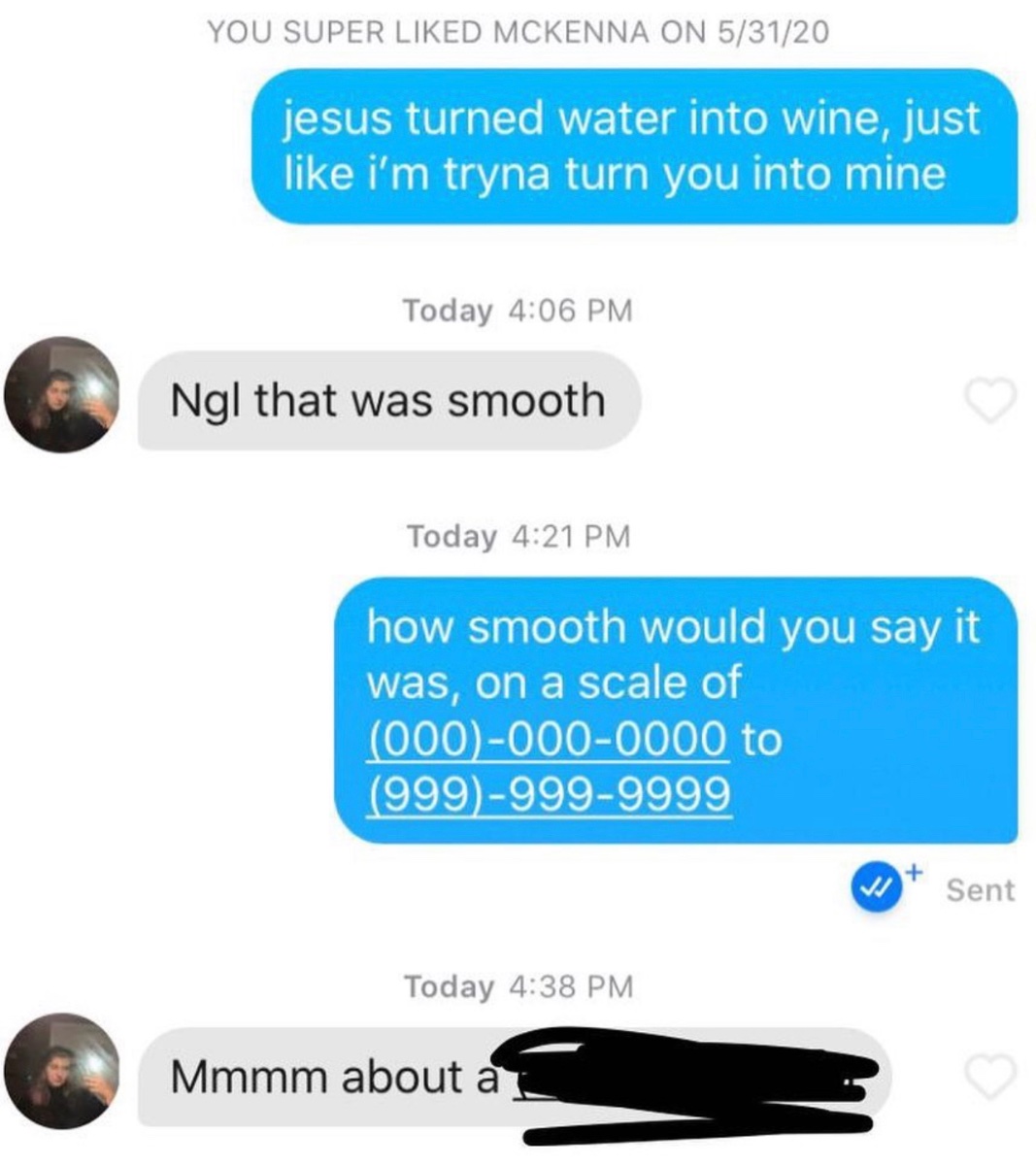Screen dimensions: 1036x1165
Task: Tap the (000)-000-0000 phone number link
Action: (549, 740)
